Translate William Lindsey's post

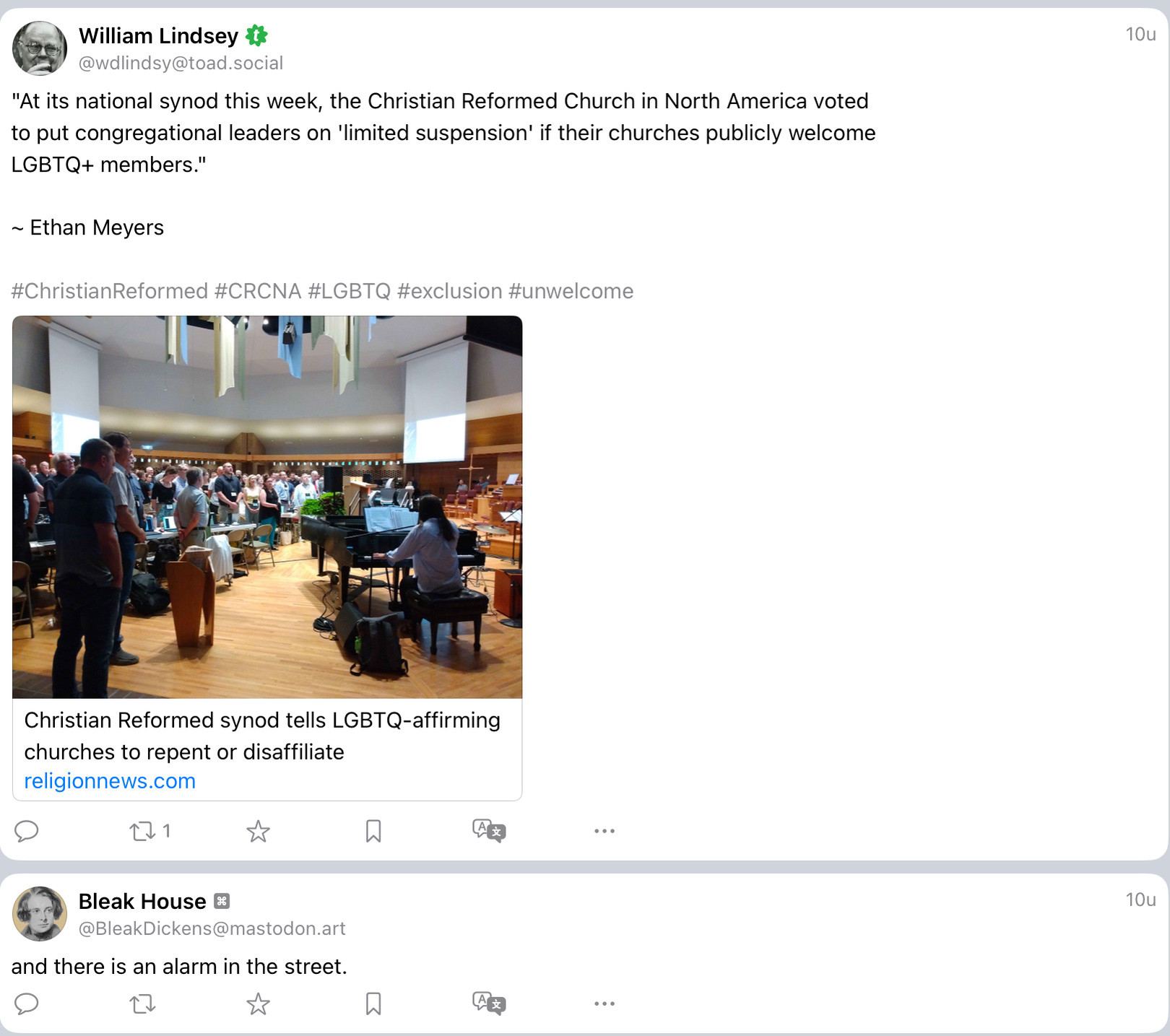point(489,831)
